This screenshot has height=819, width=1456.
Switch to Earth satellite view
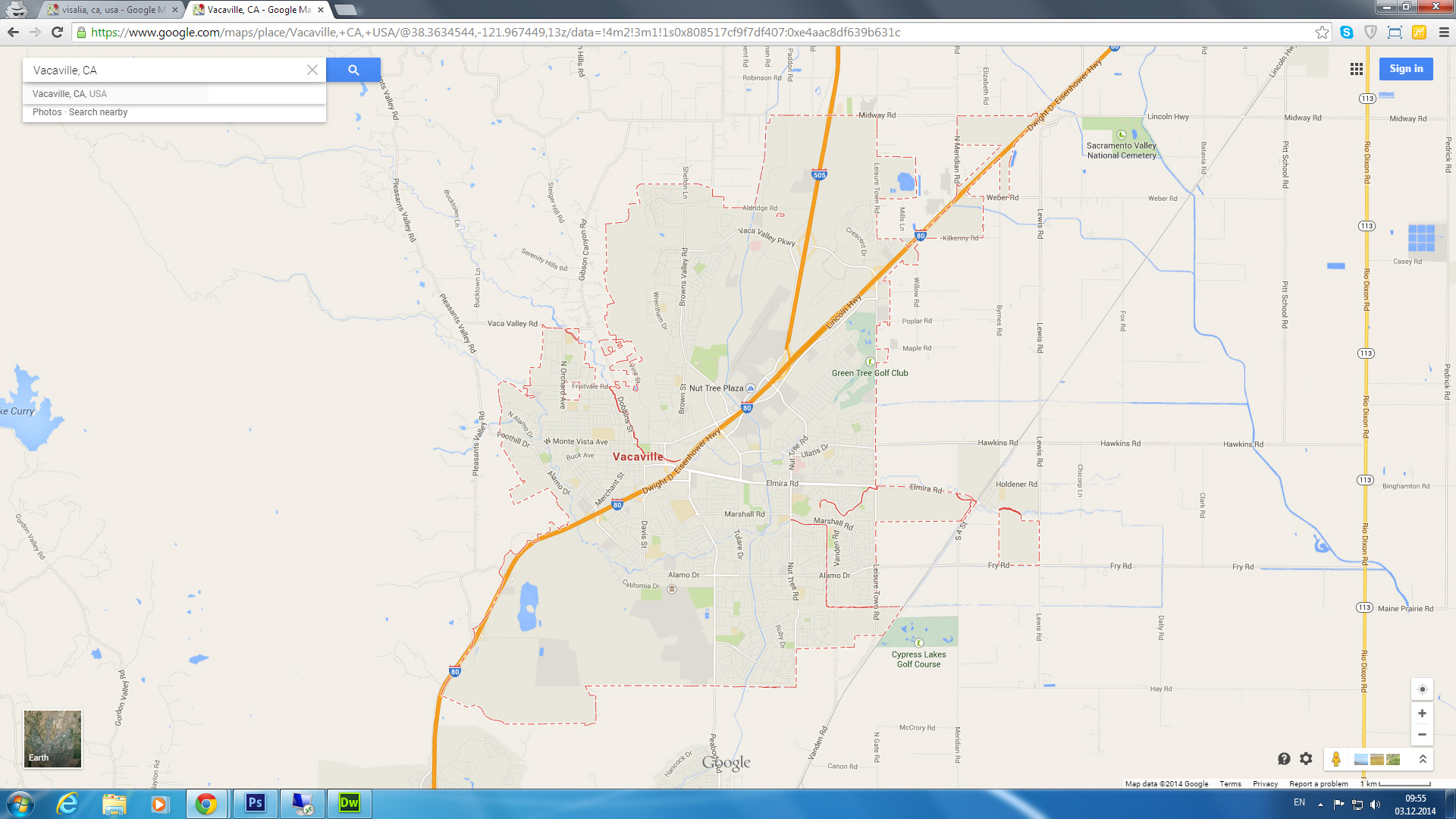[52, 739]
